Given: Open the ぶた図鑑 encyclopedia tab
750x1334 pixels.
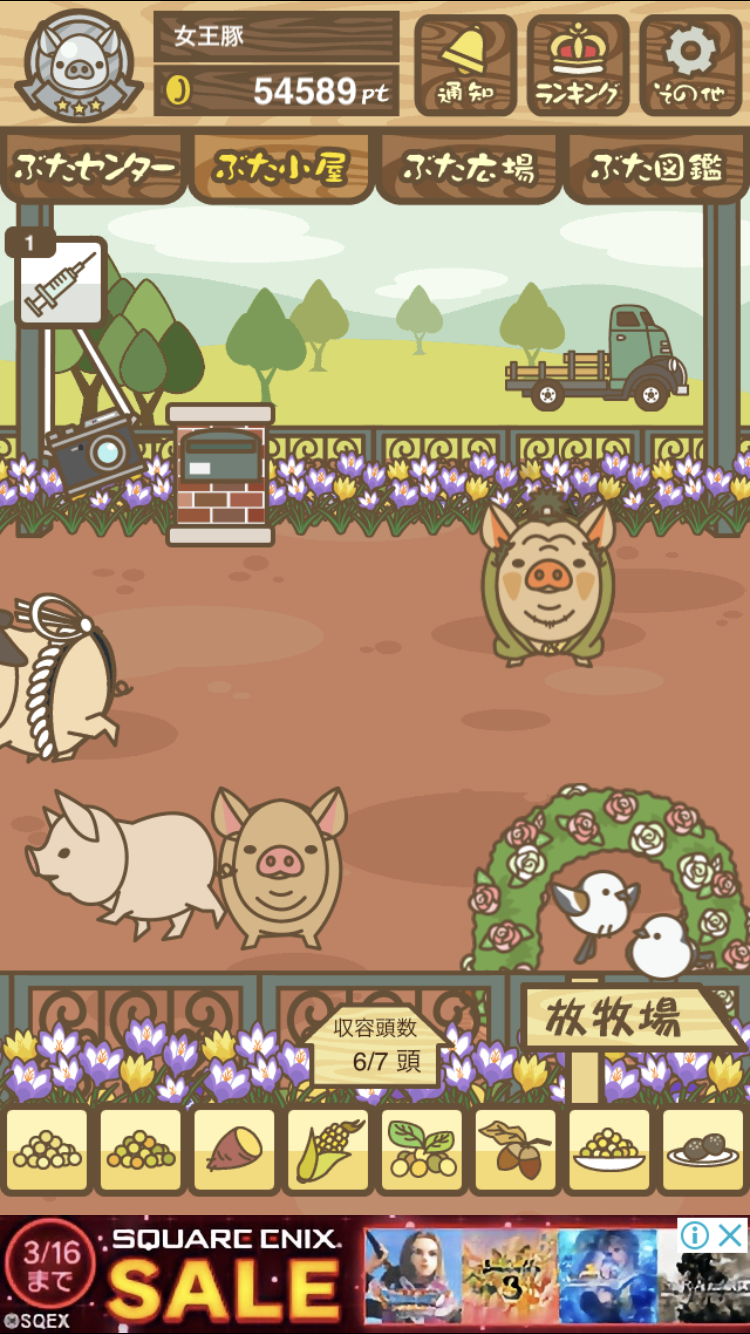Looking at the screenshot, I should click(x=656, y=167).
